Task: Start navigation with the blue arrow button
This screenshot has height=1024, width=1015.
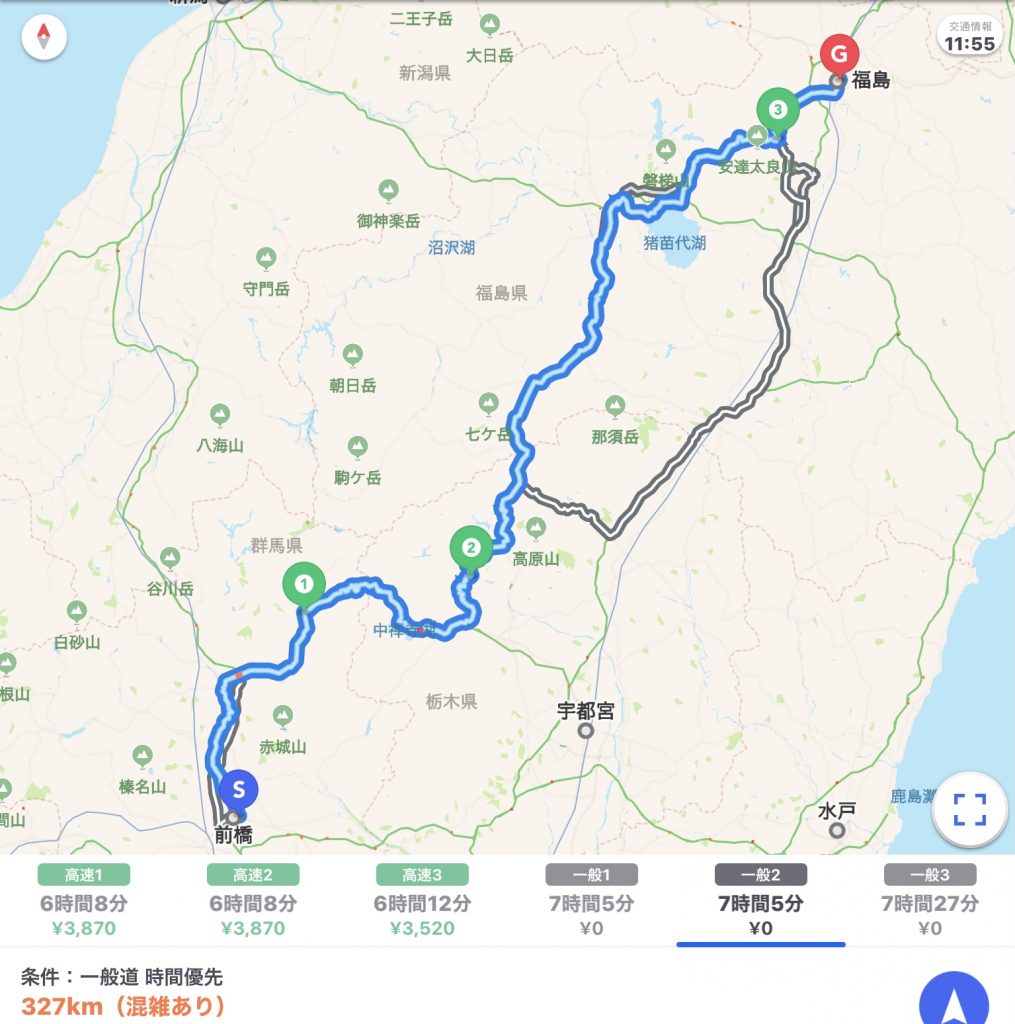Action: pos(953,1000)
